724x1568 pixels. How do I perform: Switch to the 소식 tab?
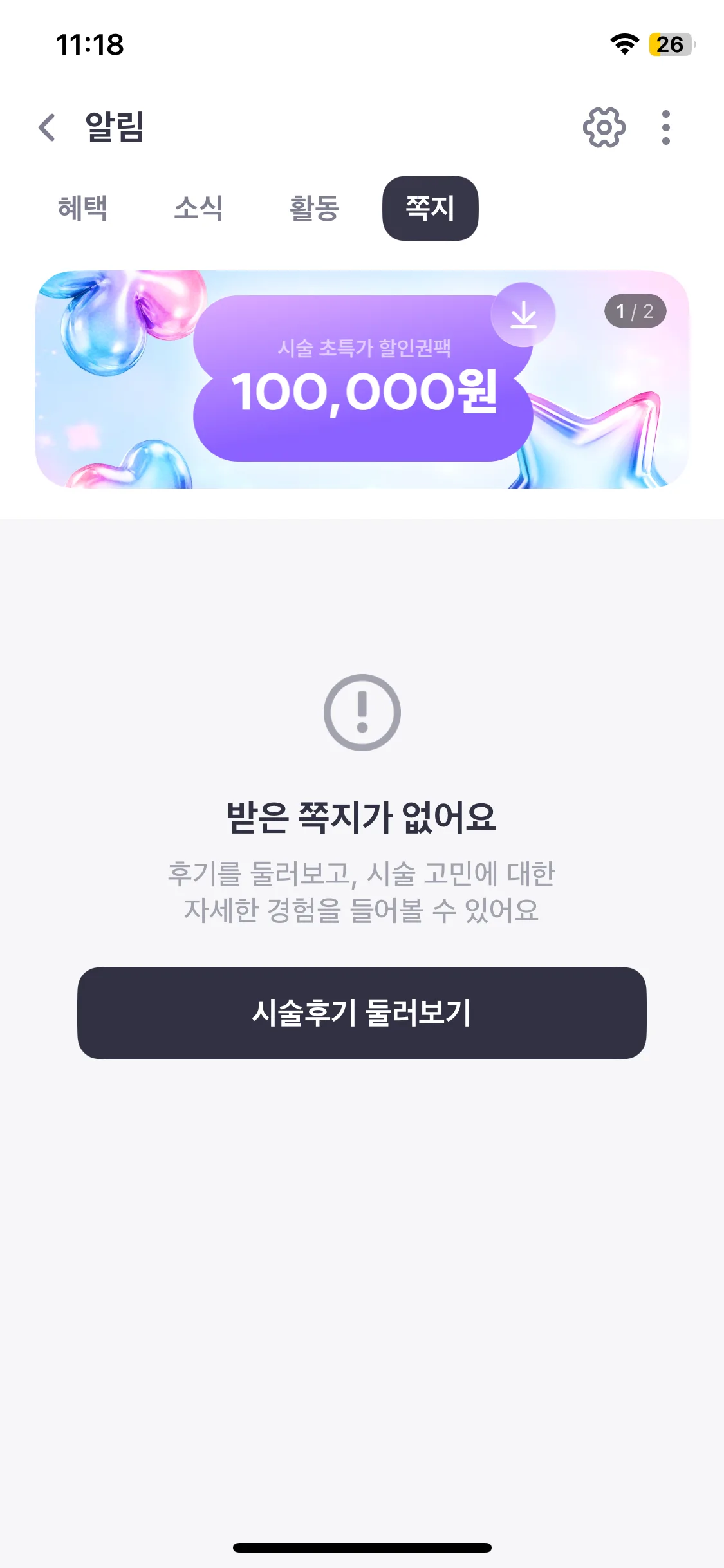click(198, 209)
